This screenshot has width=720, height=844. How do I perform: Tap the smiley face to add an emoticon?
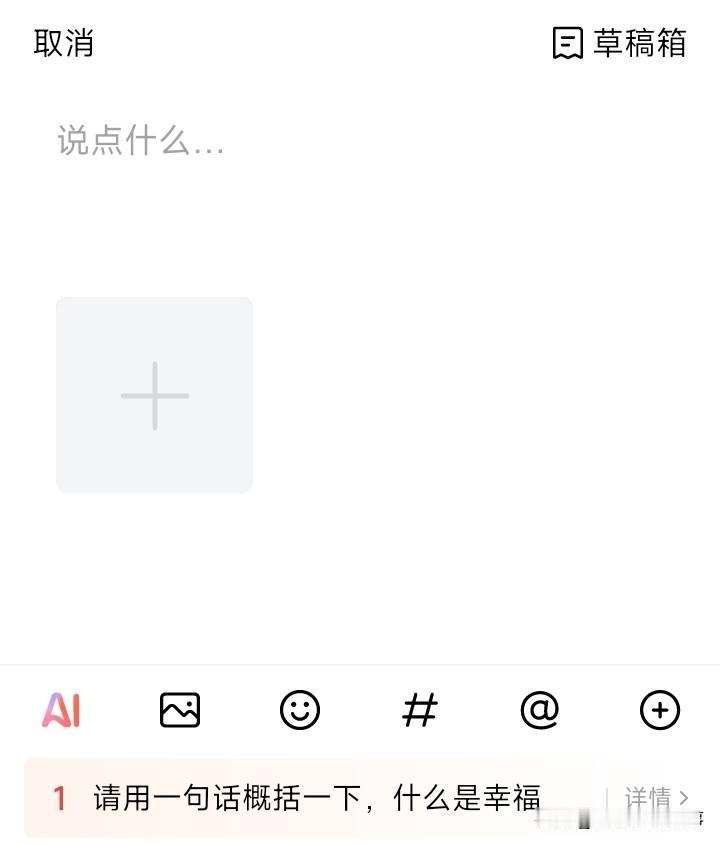pos(300,710)
